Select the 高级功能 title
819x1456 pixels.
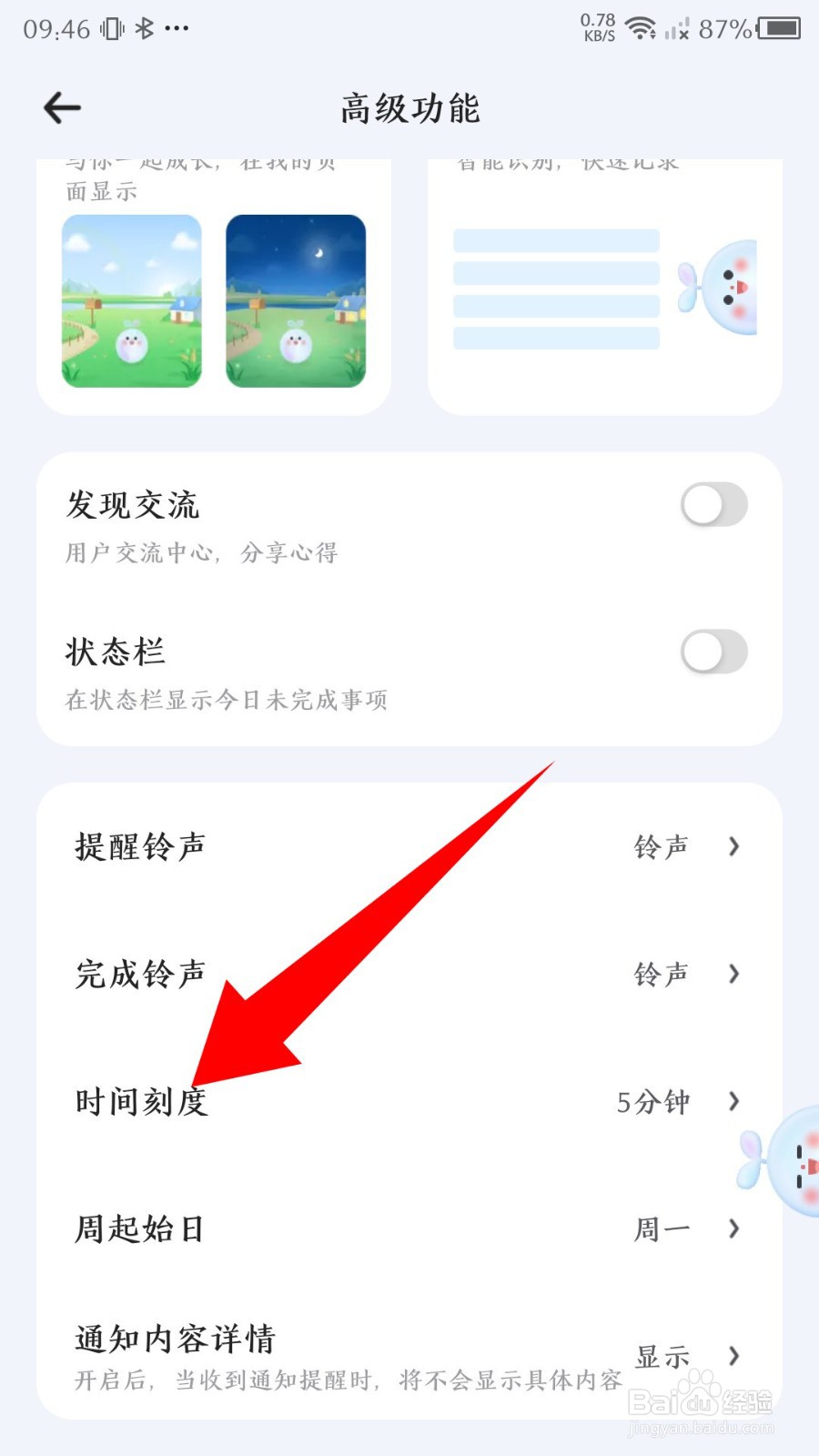(409, 107)
